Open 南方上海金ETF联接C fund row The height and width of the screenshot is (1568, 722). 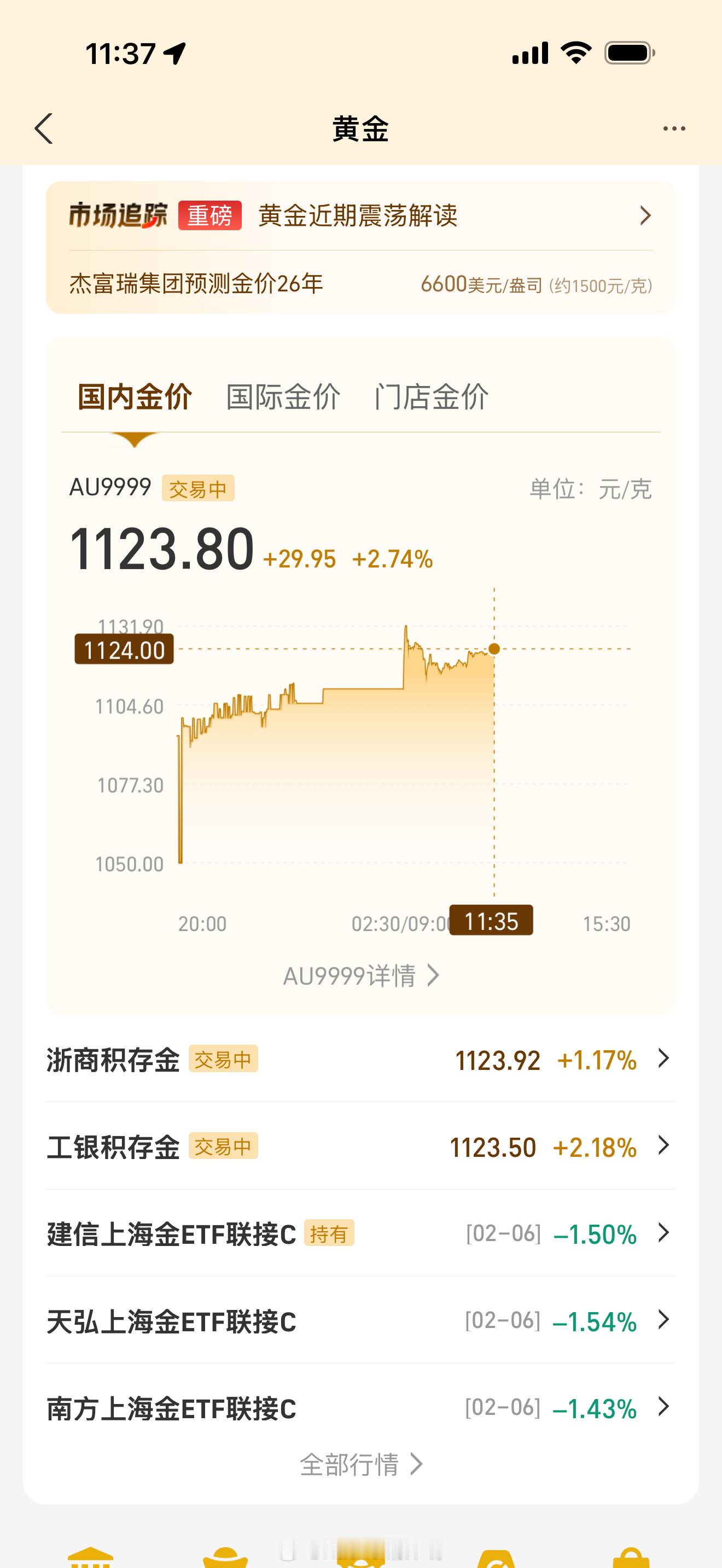[x=360, y=1408]
